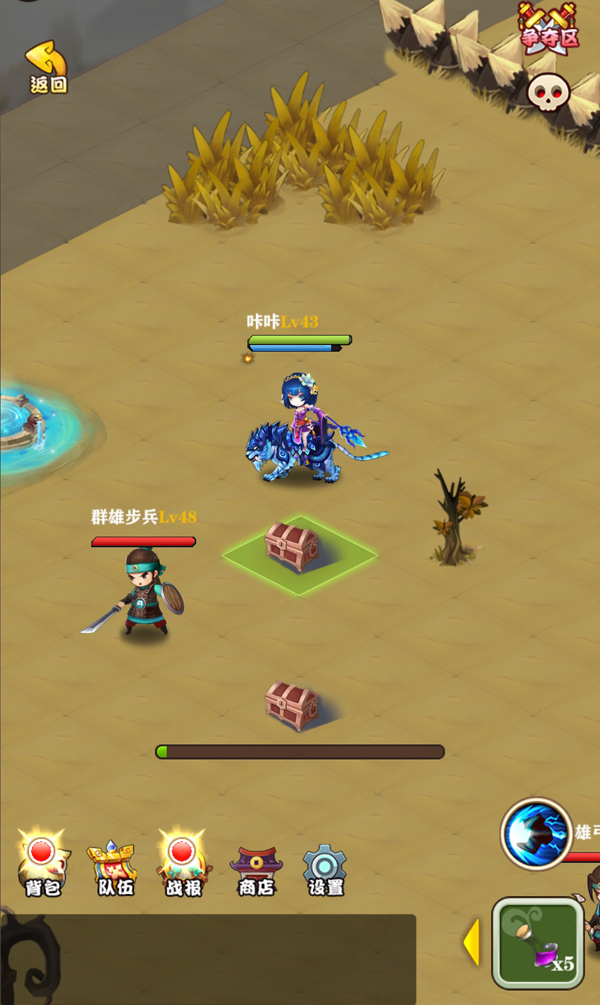The height and width of the screenshot is (1005, 600).
Task: Collect the lower treasure chest
Action: coord(293,705)
